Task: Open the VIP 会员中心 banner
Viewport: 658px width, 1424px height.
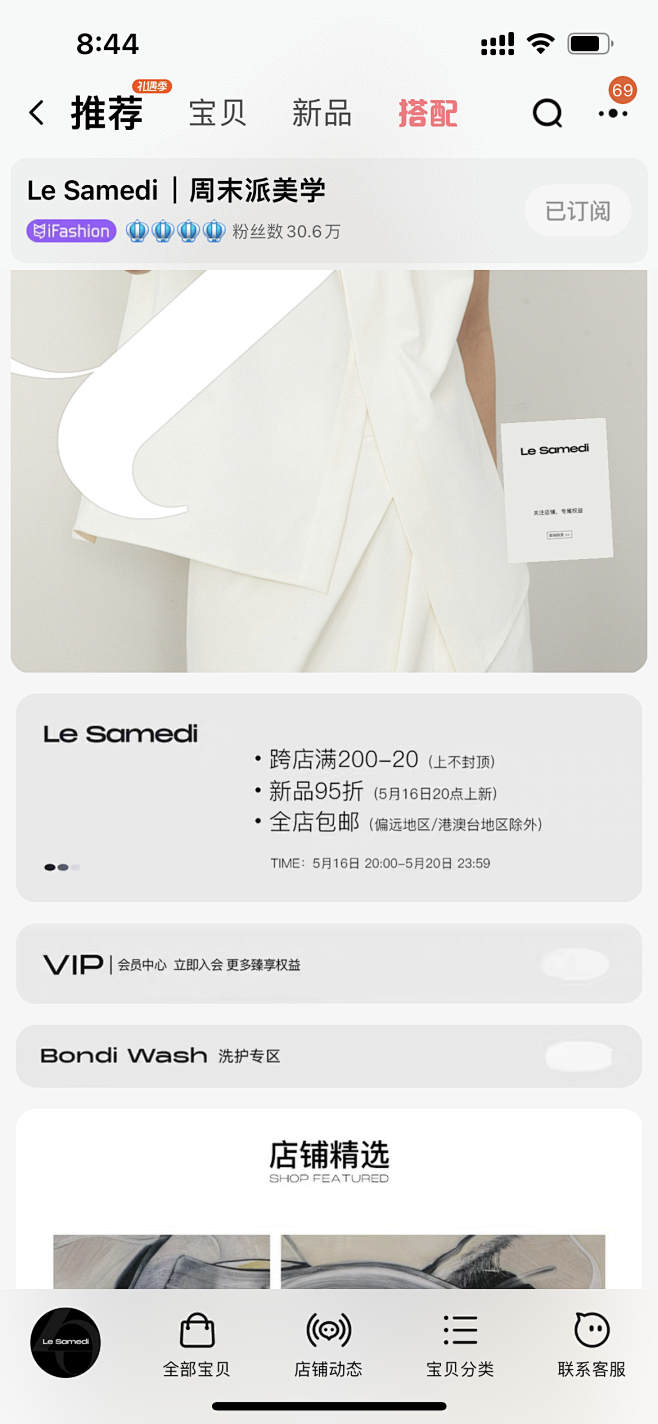Action: (329, 964)
